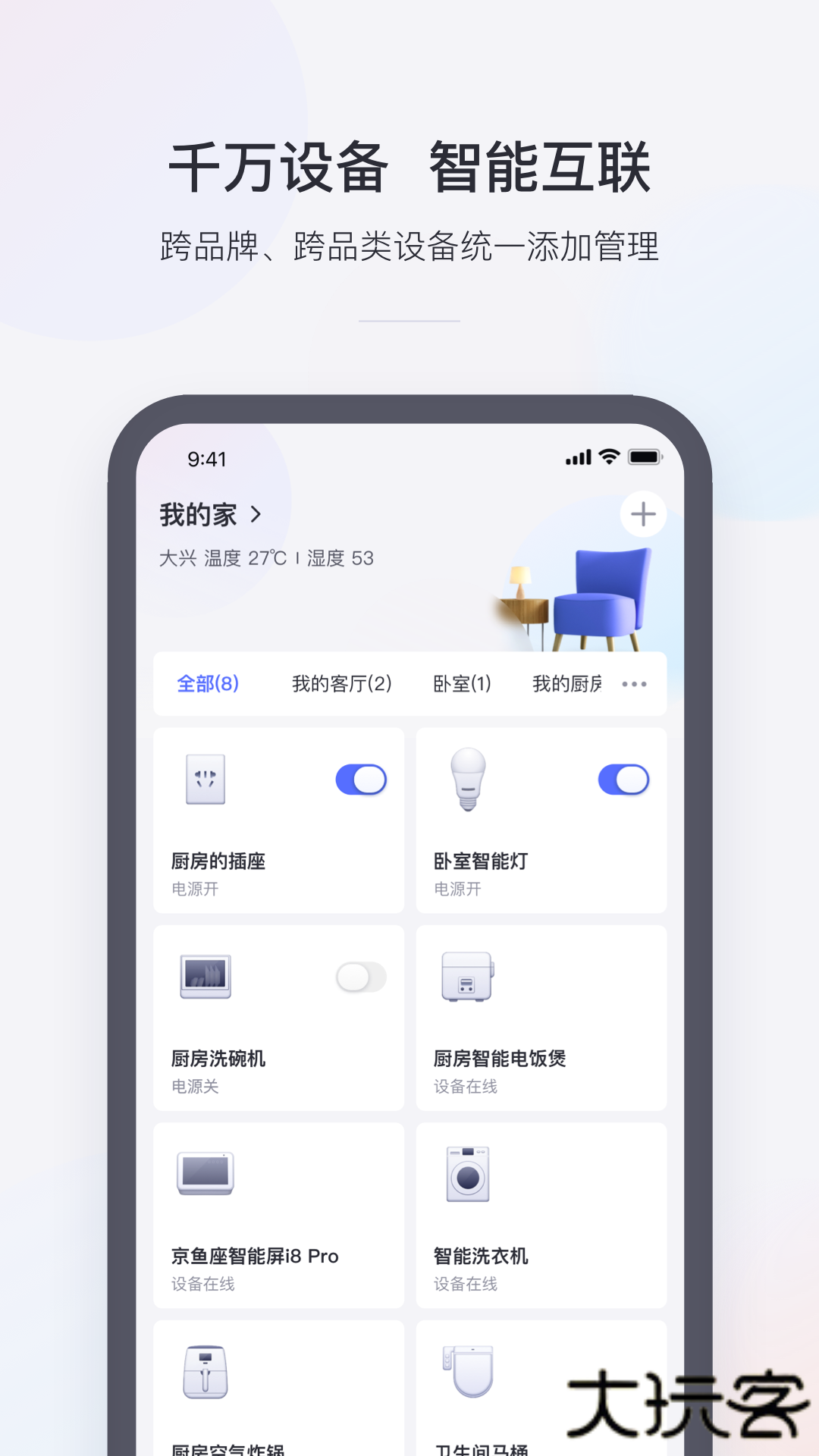Switch to the 全部(8) tab

(x=206, y=683)
